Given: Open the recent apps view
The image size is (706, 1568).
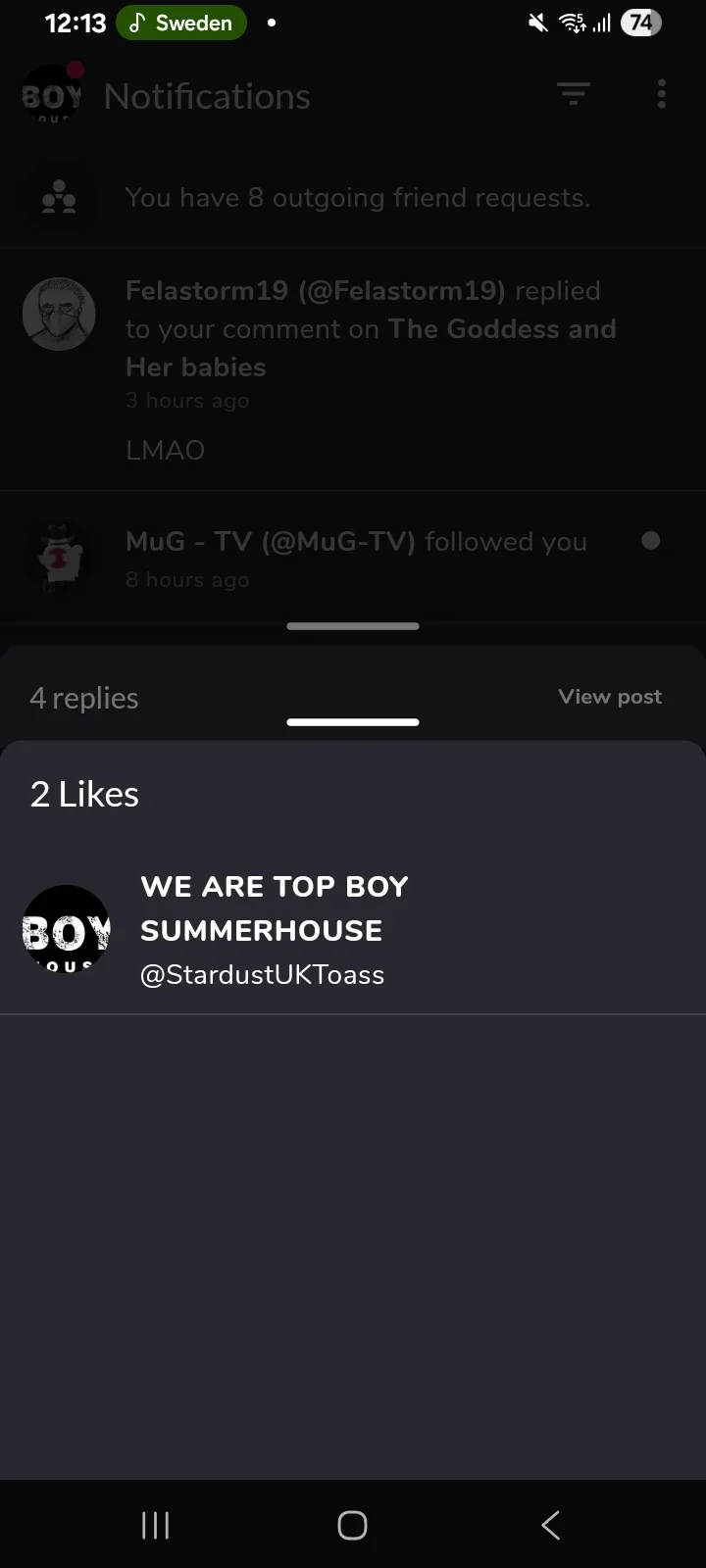Looking at the screenshot, I should tap(155, 1525).
